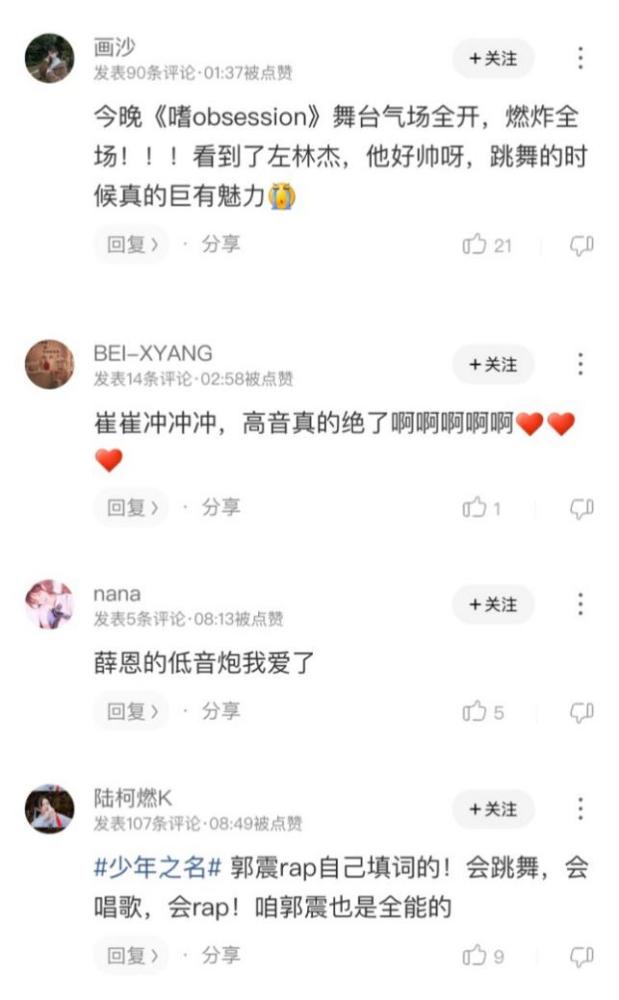This screenshot has height=1000, width=619.
Task: Follow user nana
Action: 493,605
